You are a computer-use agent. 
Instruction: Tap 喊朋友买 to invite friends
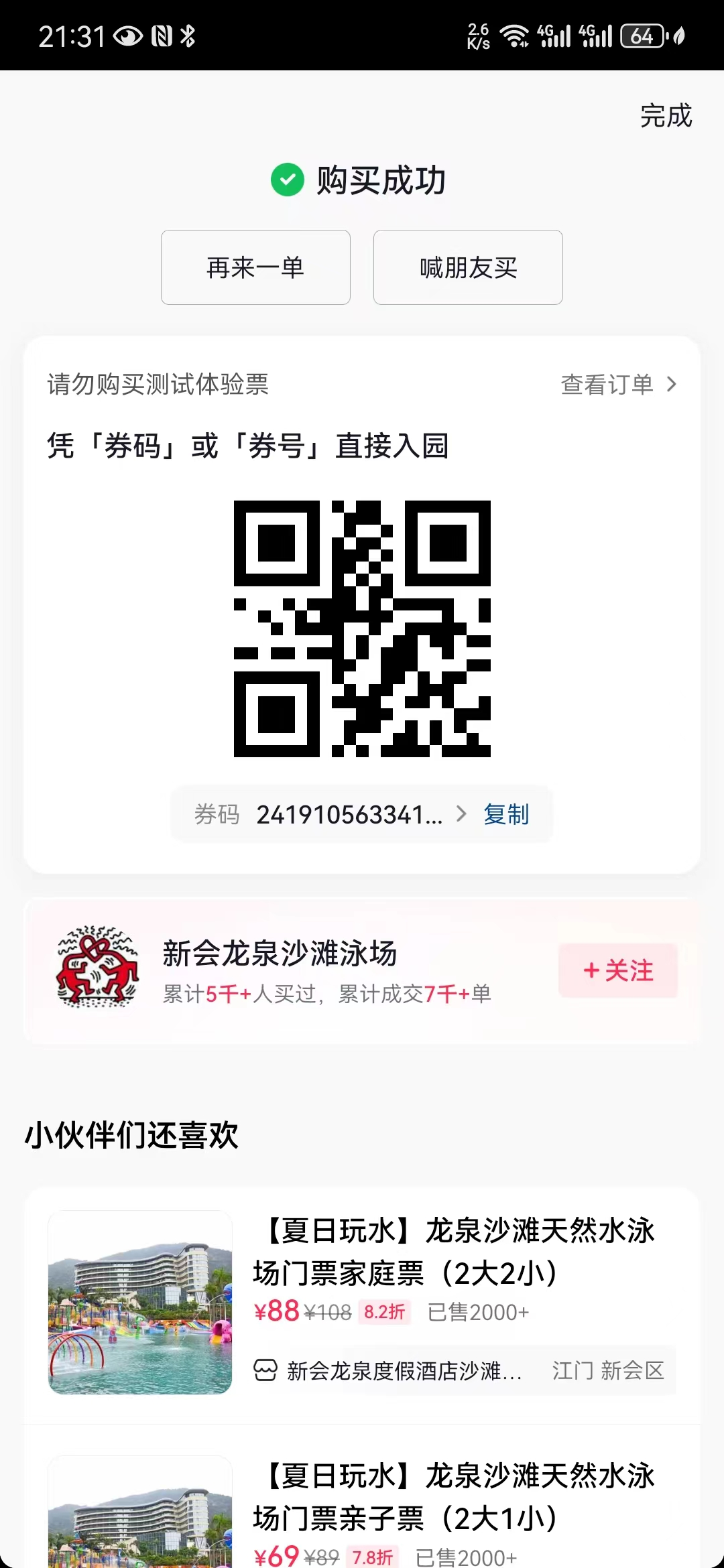(x=467, y=267)
